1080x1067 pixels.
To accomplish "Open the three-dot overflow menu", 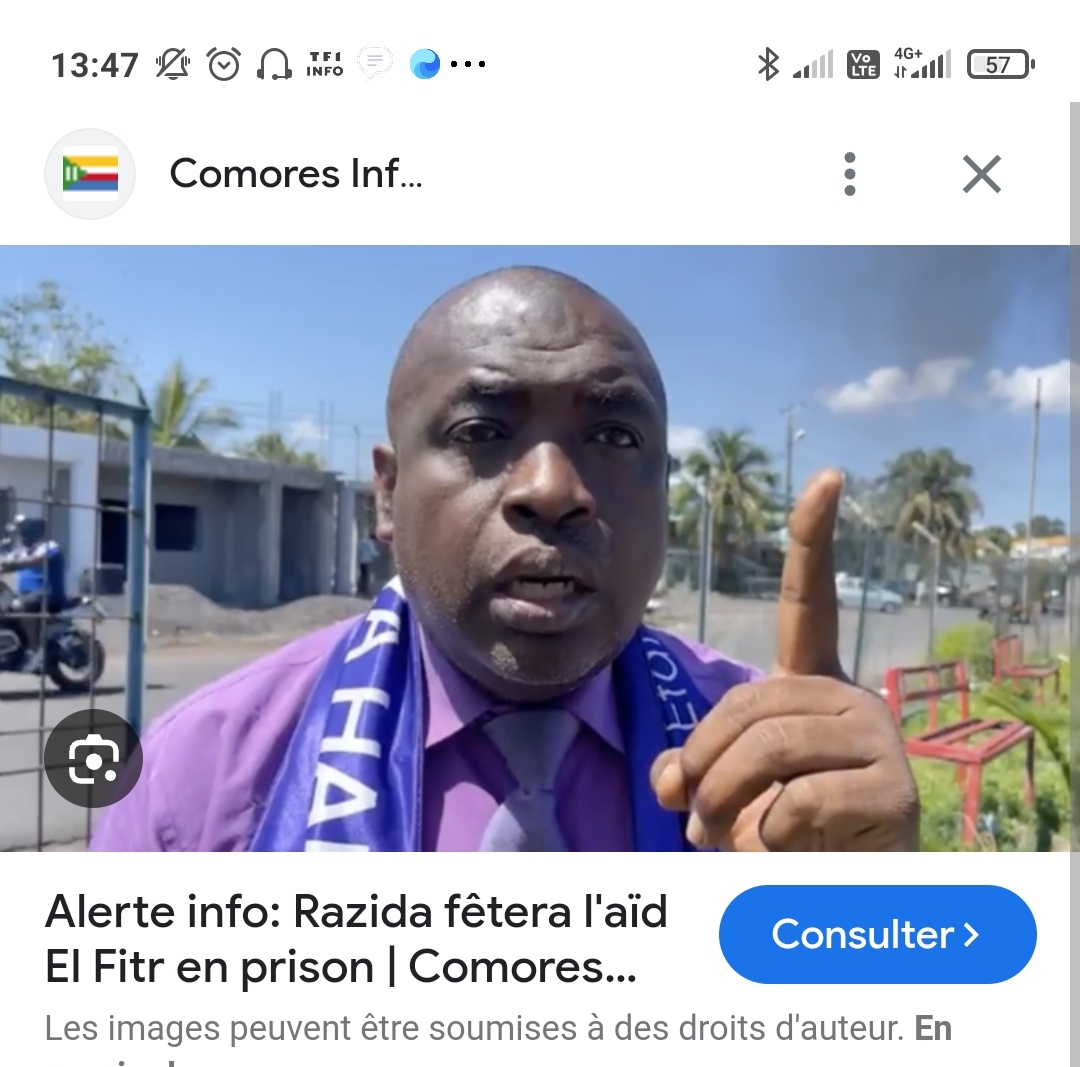I will 849,174.
